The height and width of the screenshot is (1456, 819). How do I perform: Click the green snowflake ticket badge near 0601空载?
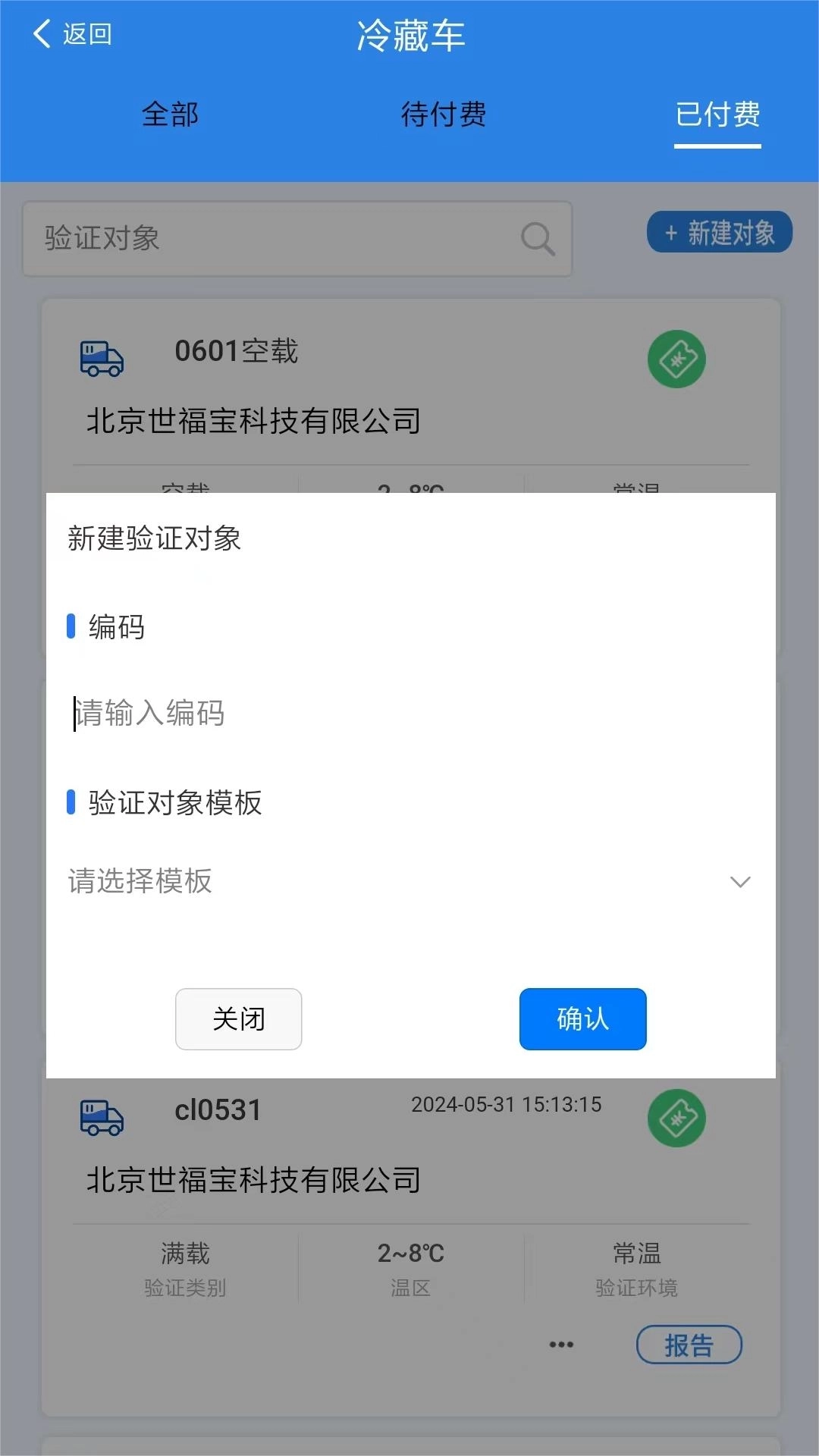(677, 359)
